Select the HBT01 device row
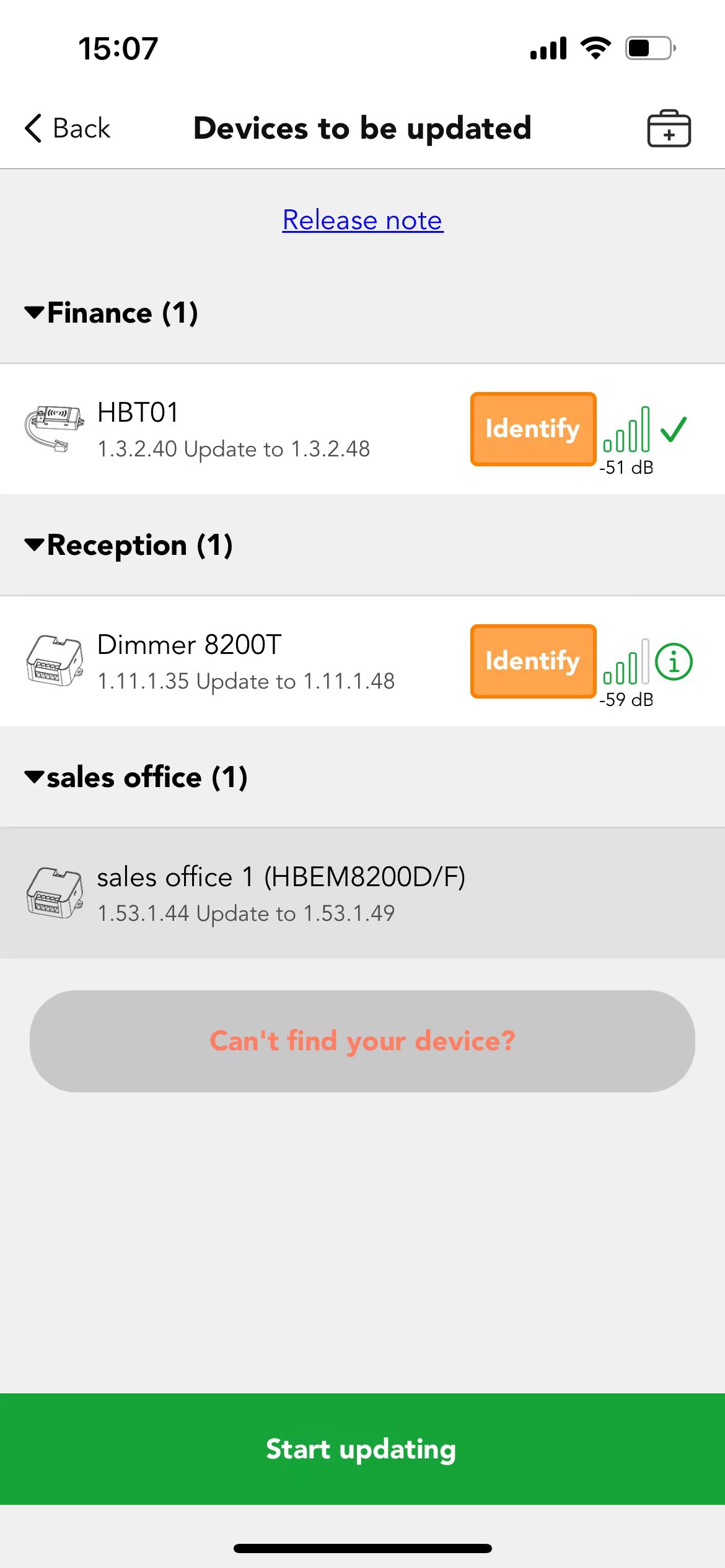 click(248, 429)
